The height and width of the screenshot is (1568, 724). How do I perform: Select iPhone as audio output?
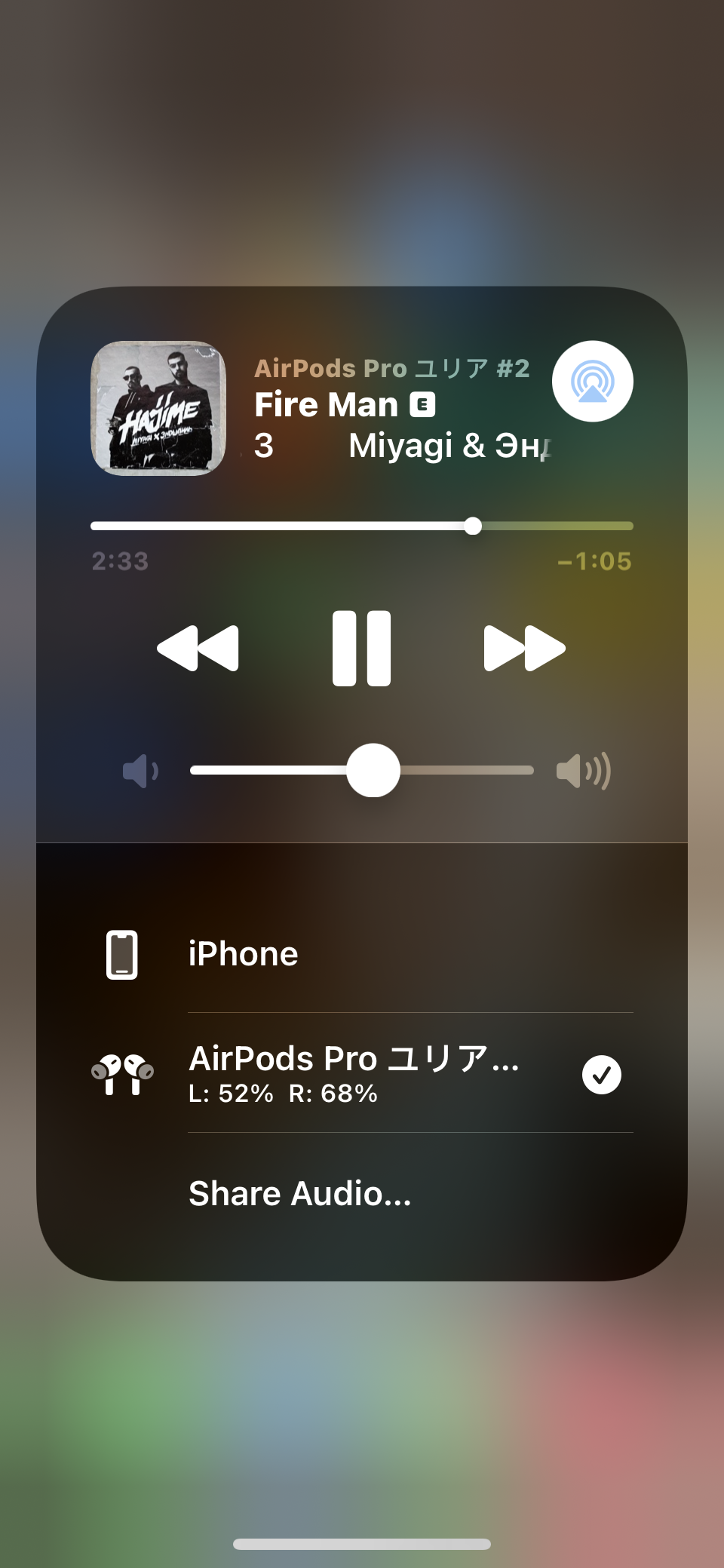click(362, 954)
